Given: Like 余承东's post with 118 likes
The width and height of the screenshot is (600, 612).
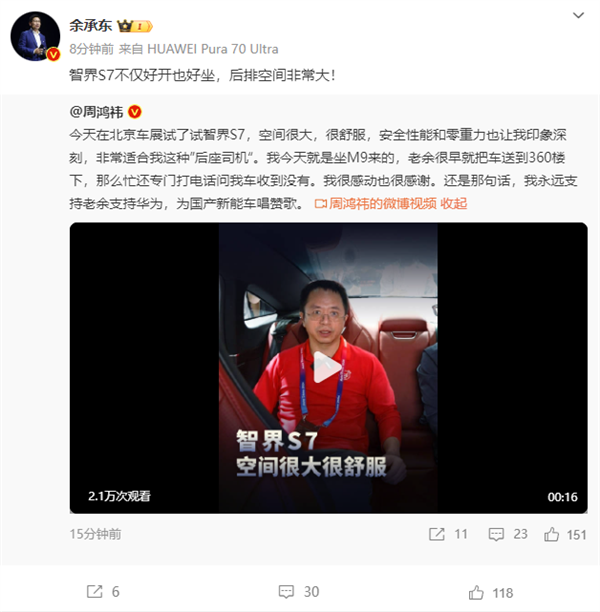Looking at the screenshot, I should tap(490, 591).
